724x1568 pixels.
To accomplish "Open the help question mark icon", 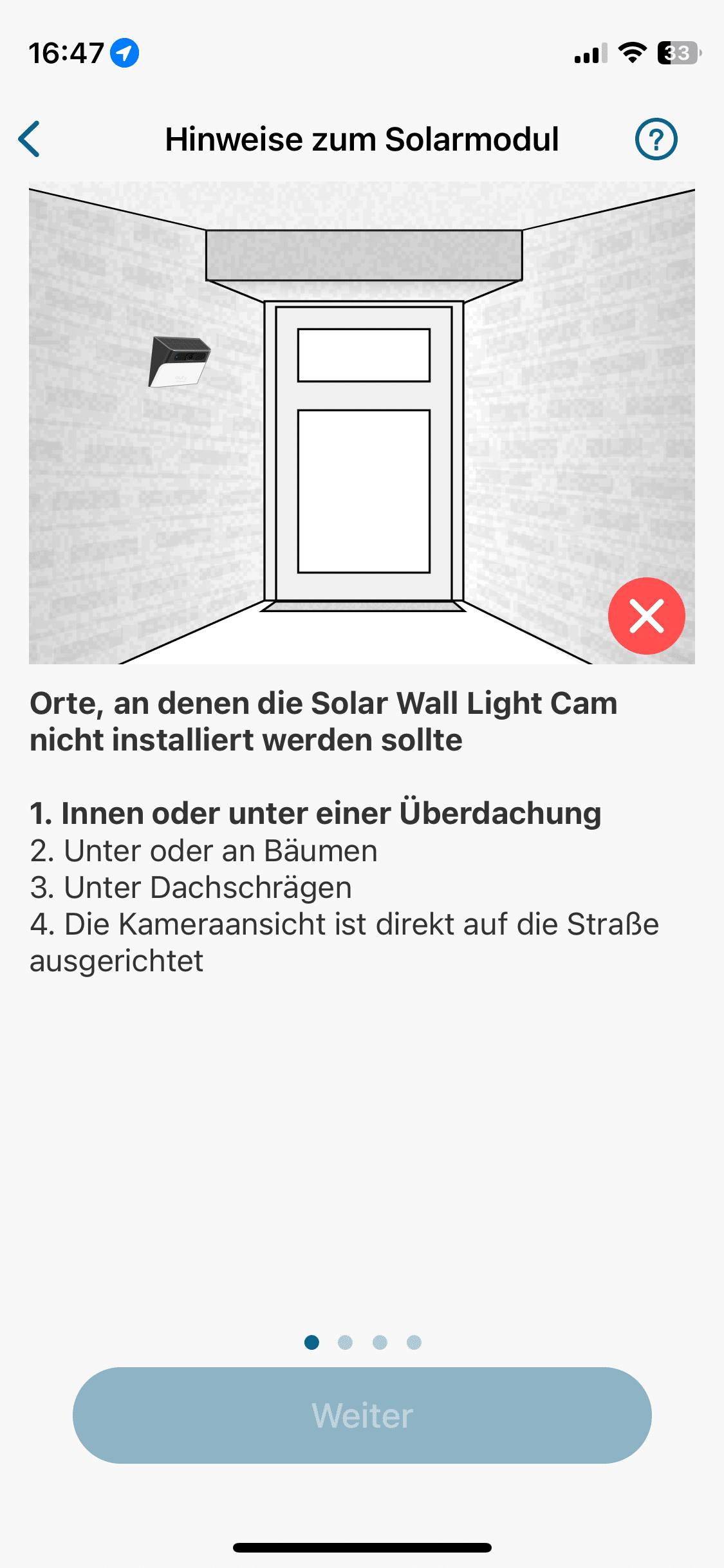I will (x=656, y=139).
